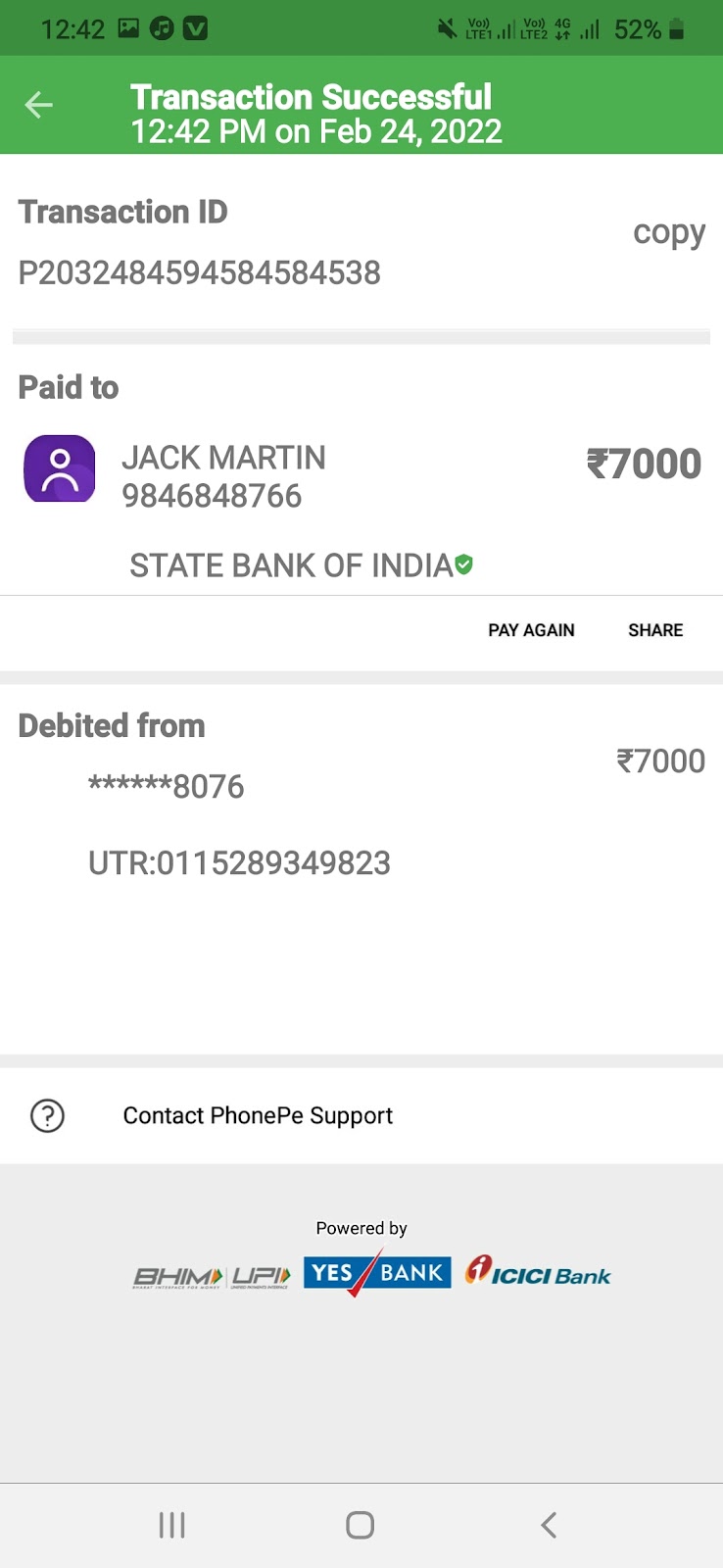Go to the home screen
This screenshot has width=723, height=1568.
coord(361,1525)
